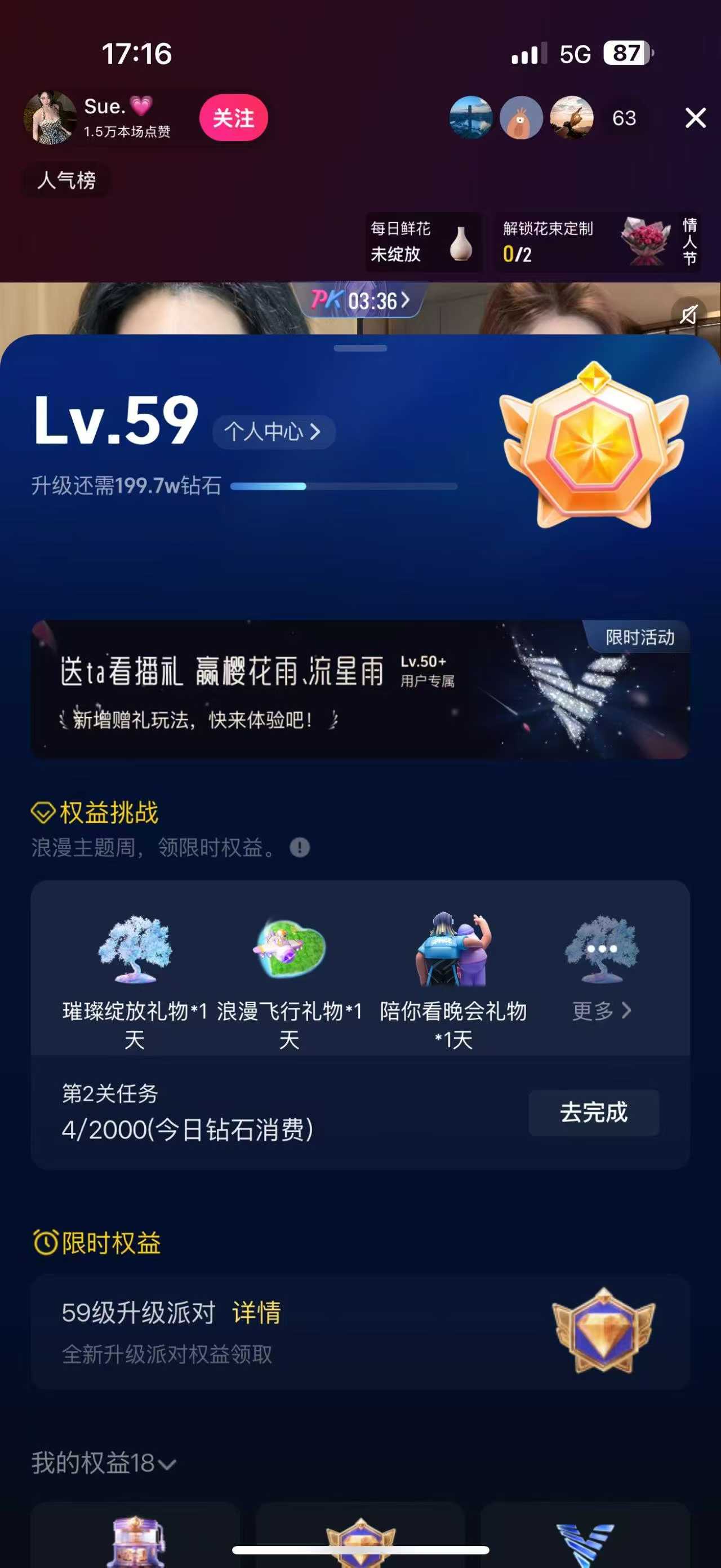Image resolution: width=721 pixels, height=1568 pixels.
Task: Show info about 权益挑战 rules
Action: [299, 847]
